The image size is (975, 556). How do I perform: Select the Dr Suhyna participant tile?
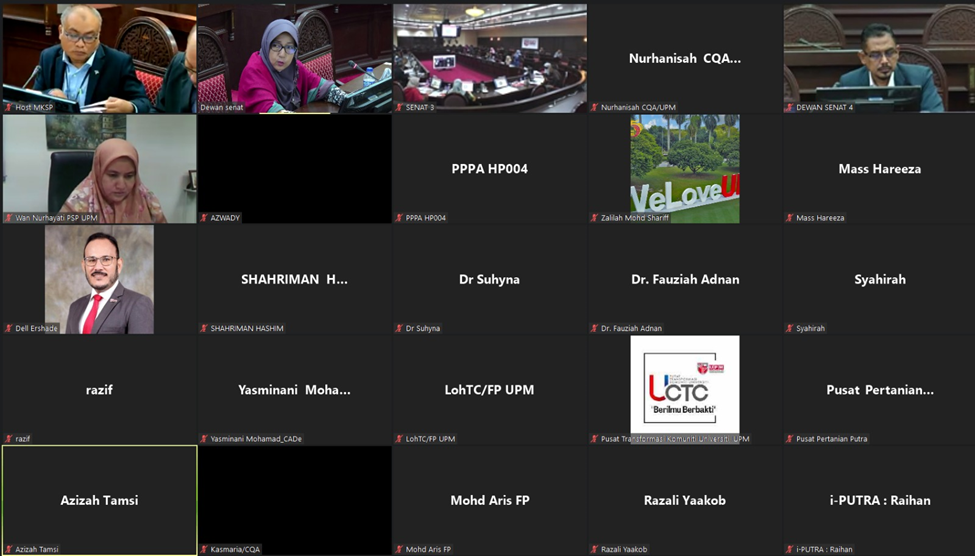(489, 279)
